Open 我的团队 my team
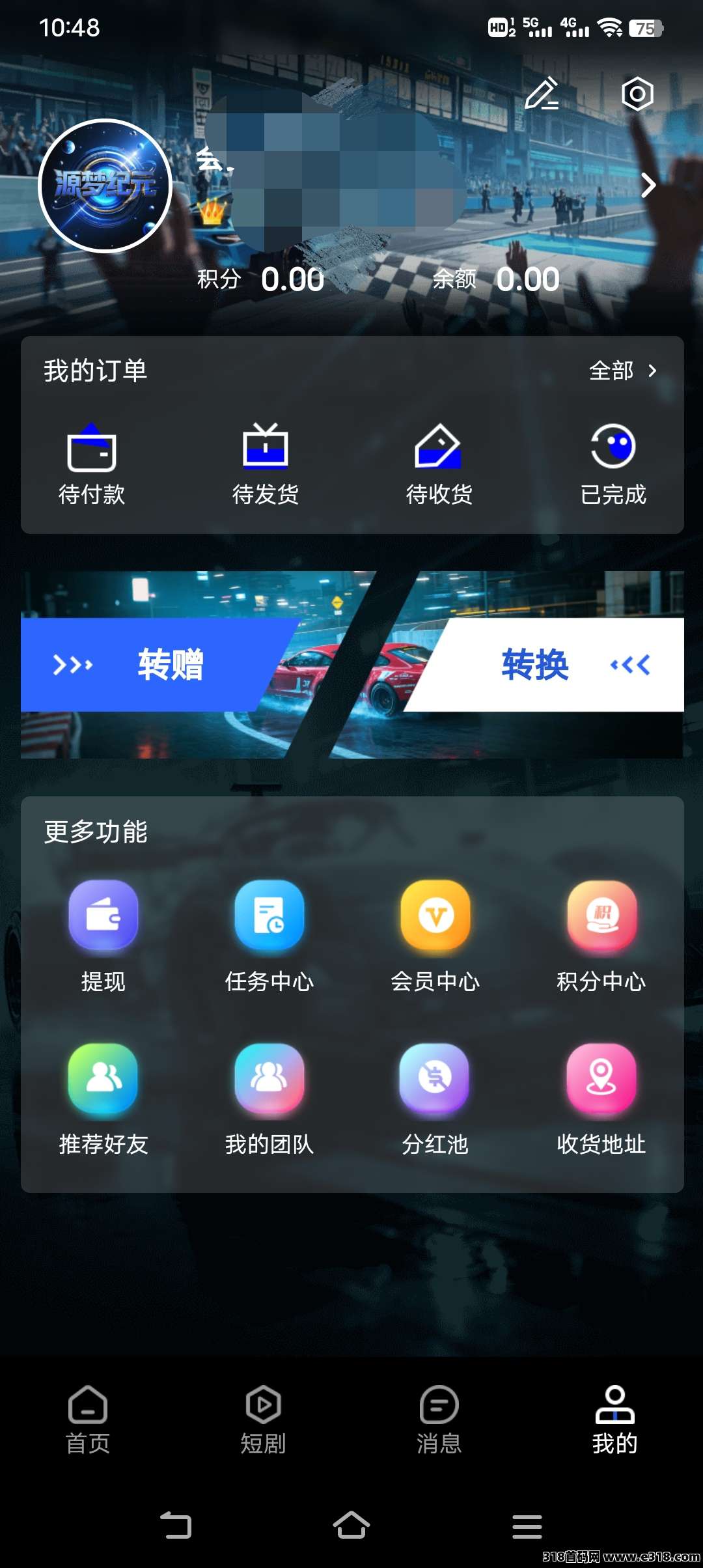This screenshot has height=1568, width=703. click(269, 1099)
